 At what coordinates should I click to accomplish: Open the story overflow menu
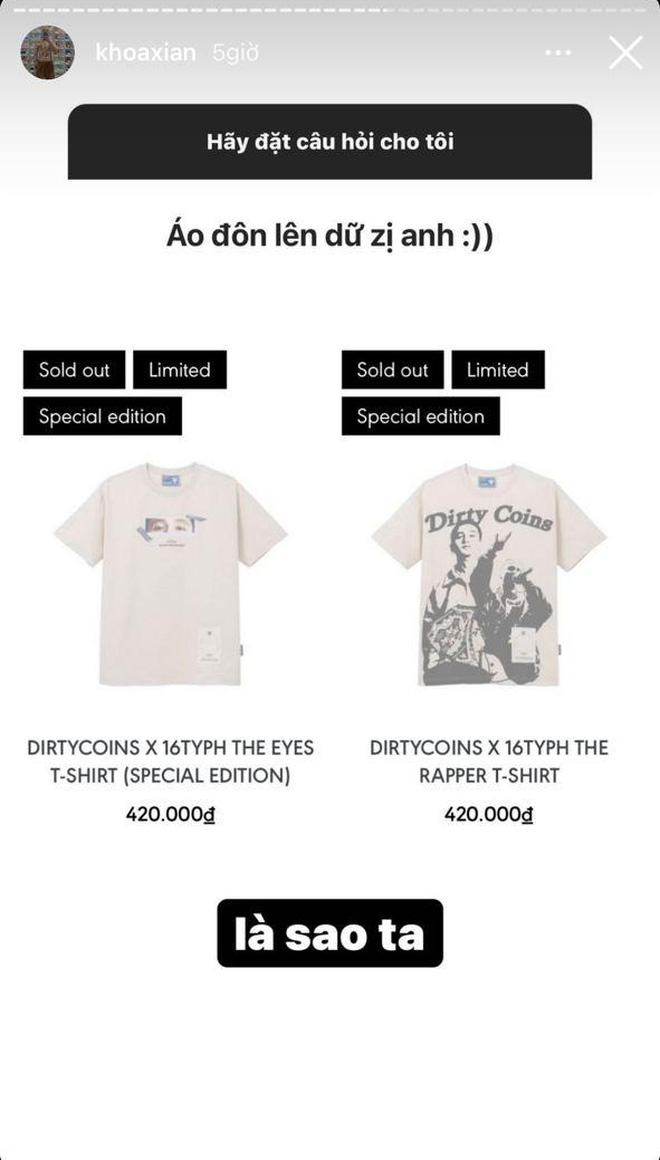tap(560, 52)
